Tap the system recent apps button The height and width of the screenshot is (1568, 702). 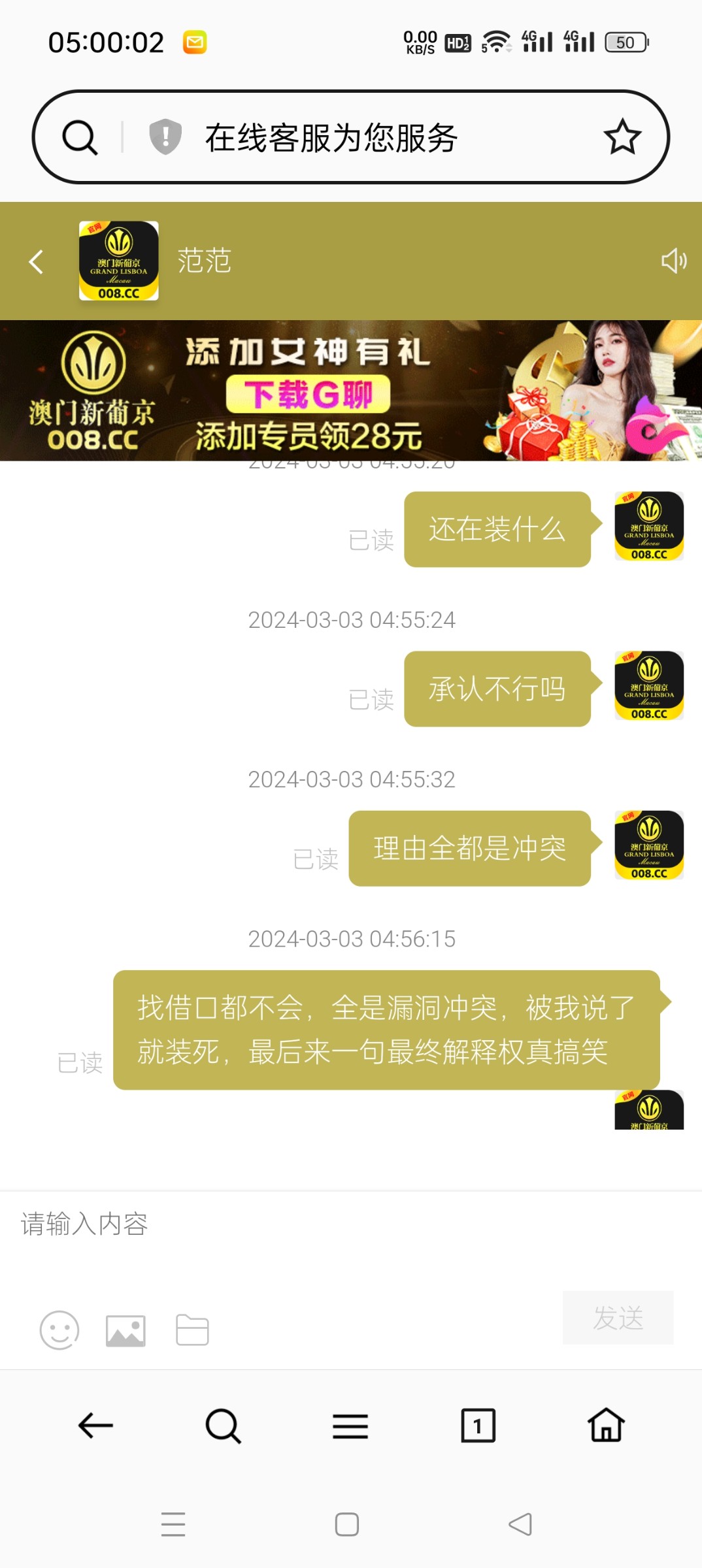(173, 1524)
